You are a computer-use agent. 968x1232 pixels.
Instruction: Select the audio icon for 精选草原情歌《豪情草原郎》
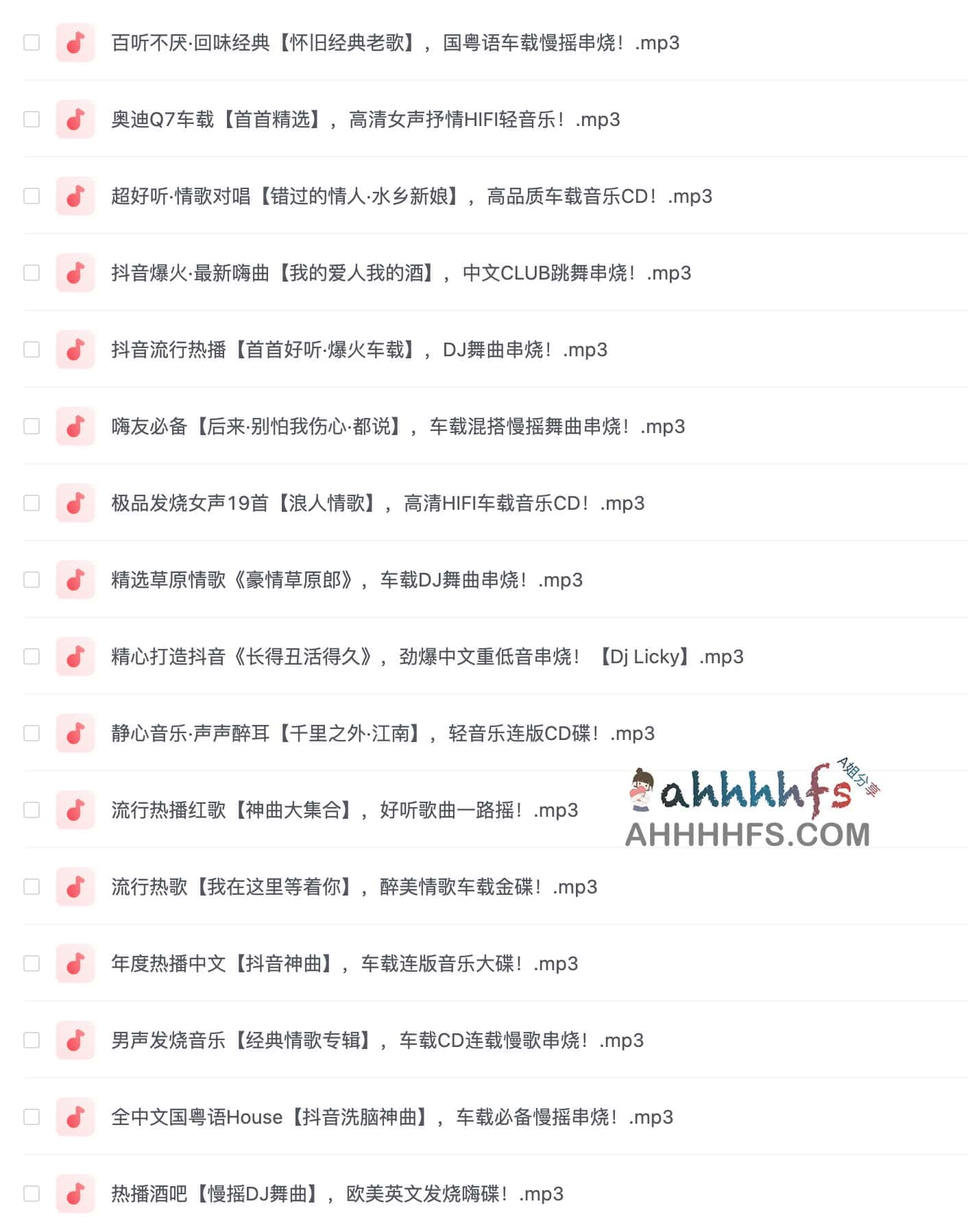(73, 580)
